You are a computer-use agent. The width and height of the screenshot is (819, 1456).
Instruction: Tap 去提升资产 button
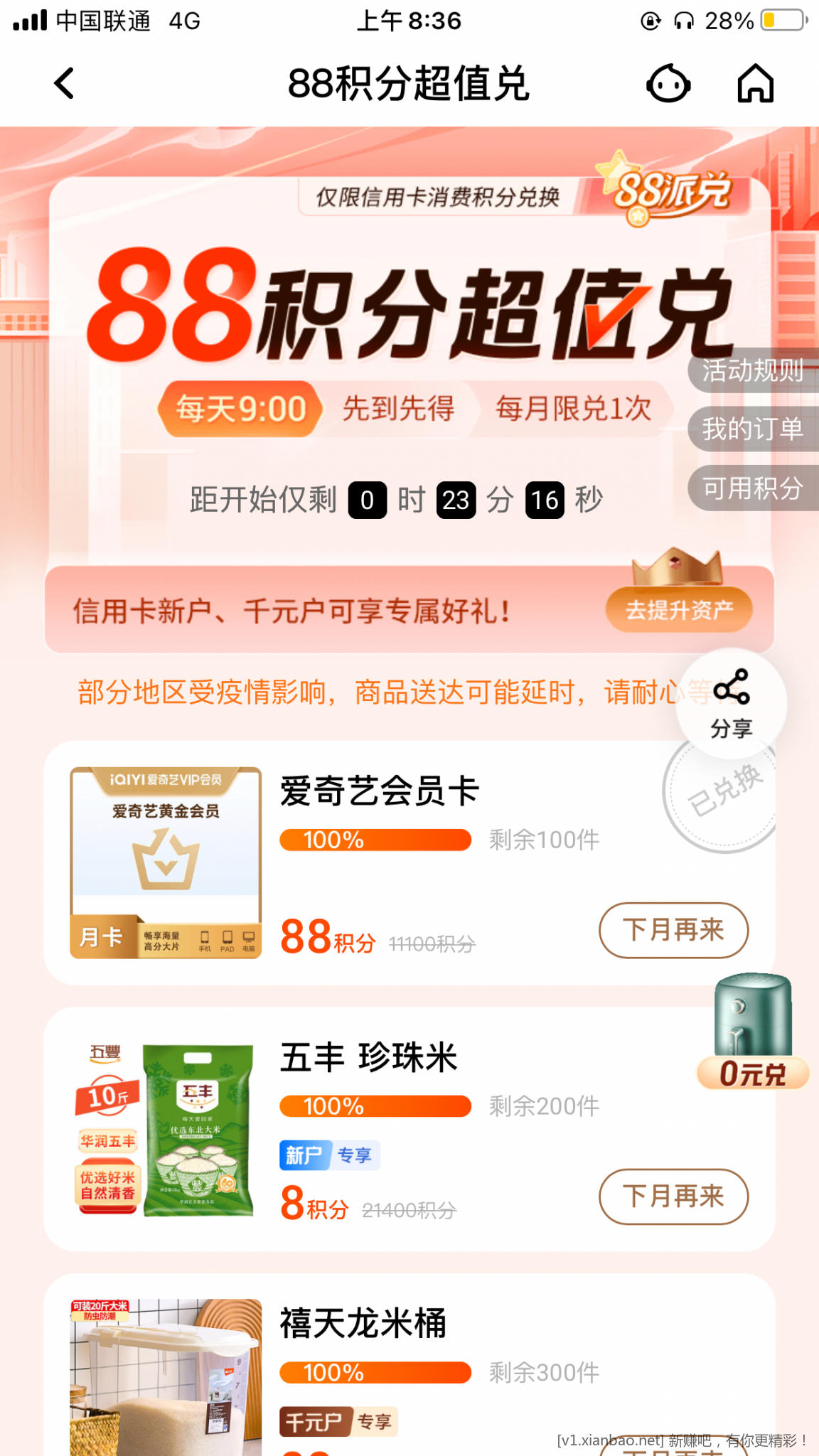click(x=678, y=609)
